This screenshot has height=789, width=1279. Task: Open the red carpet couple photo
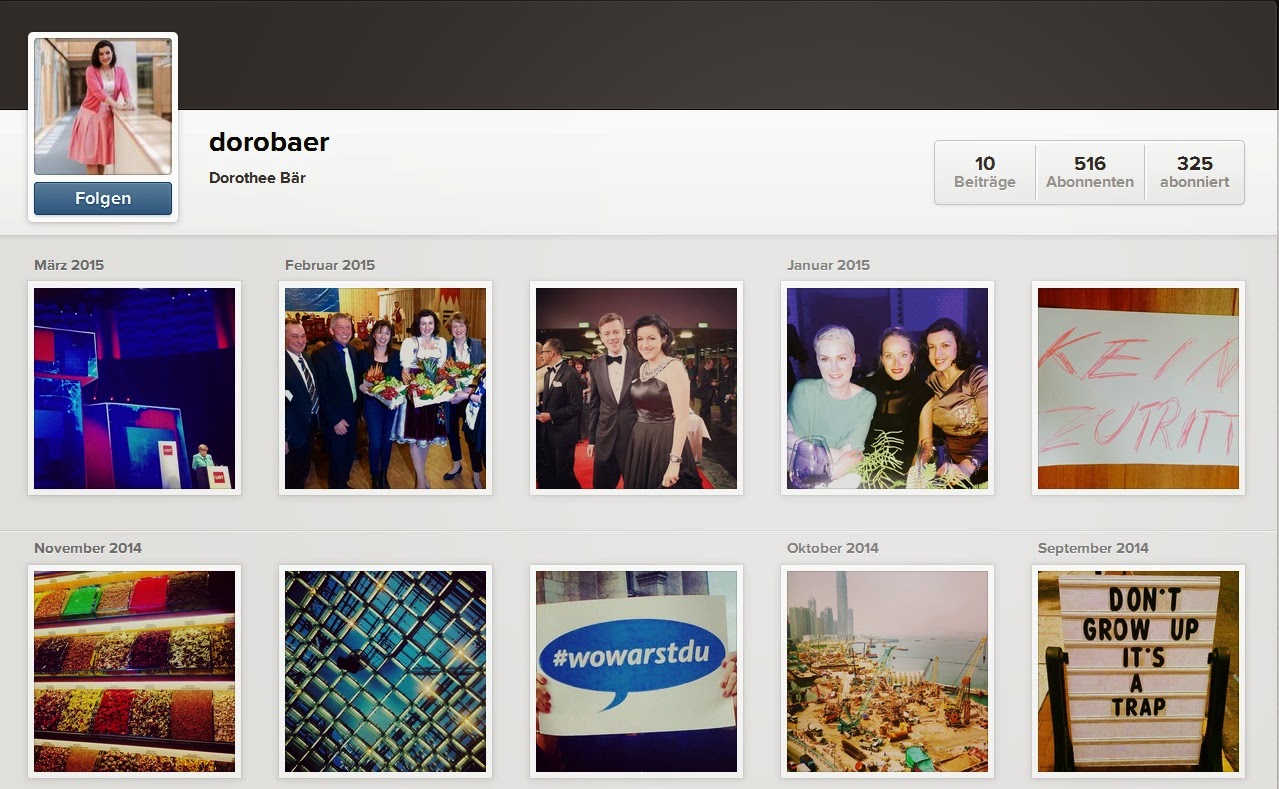(636, 388)
